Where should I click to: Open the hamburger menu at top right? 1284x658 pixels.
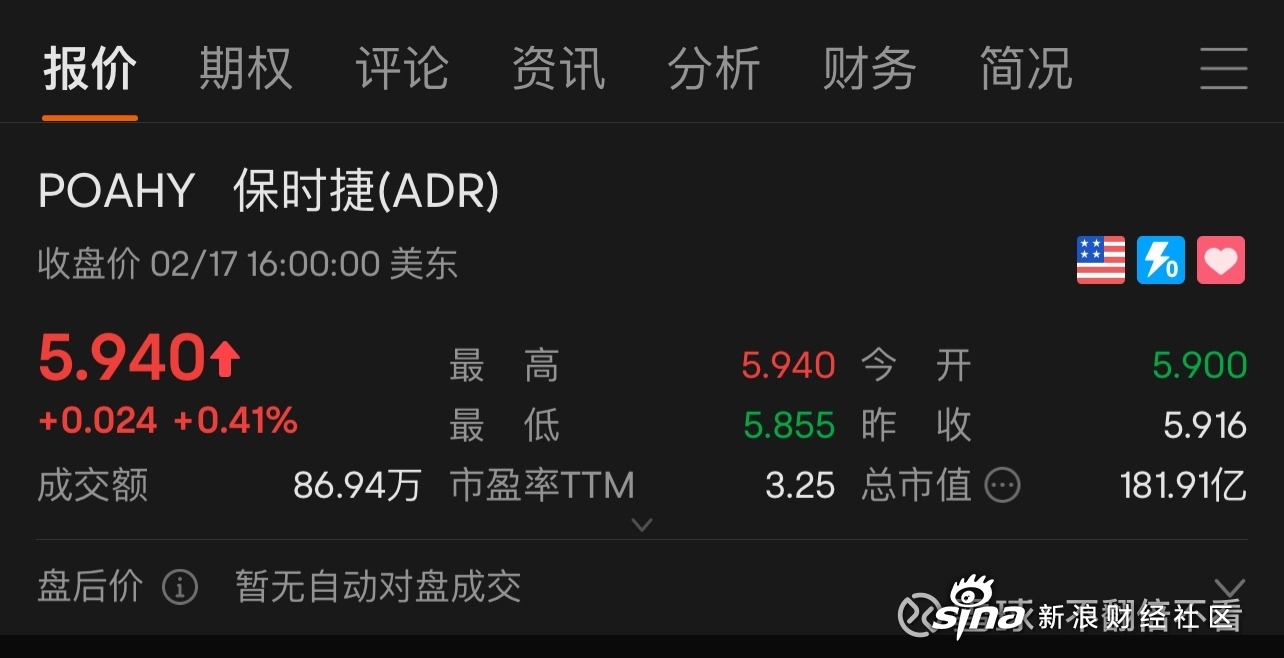[1223, 69]
